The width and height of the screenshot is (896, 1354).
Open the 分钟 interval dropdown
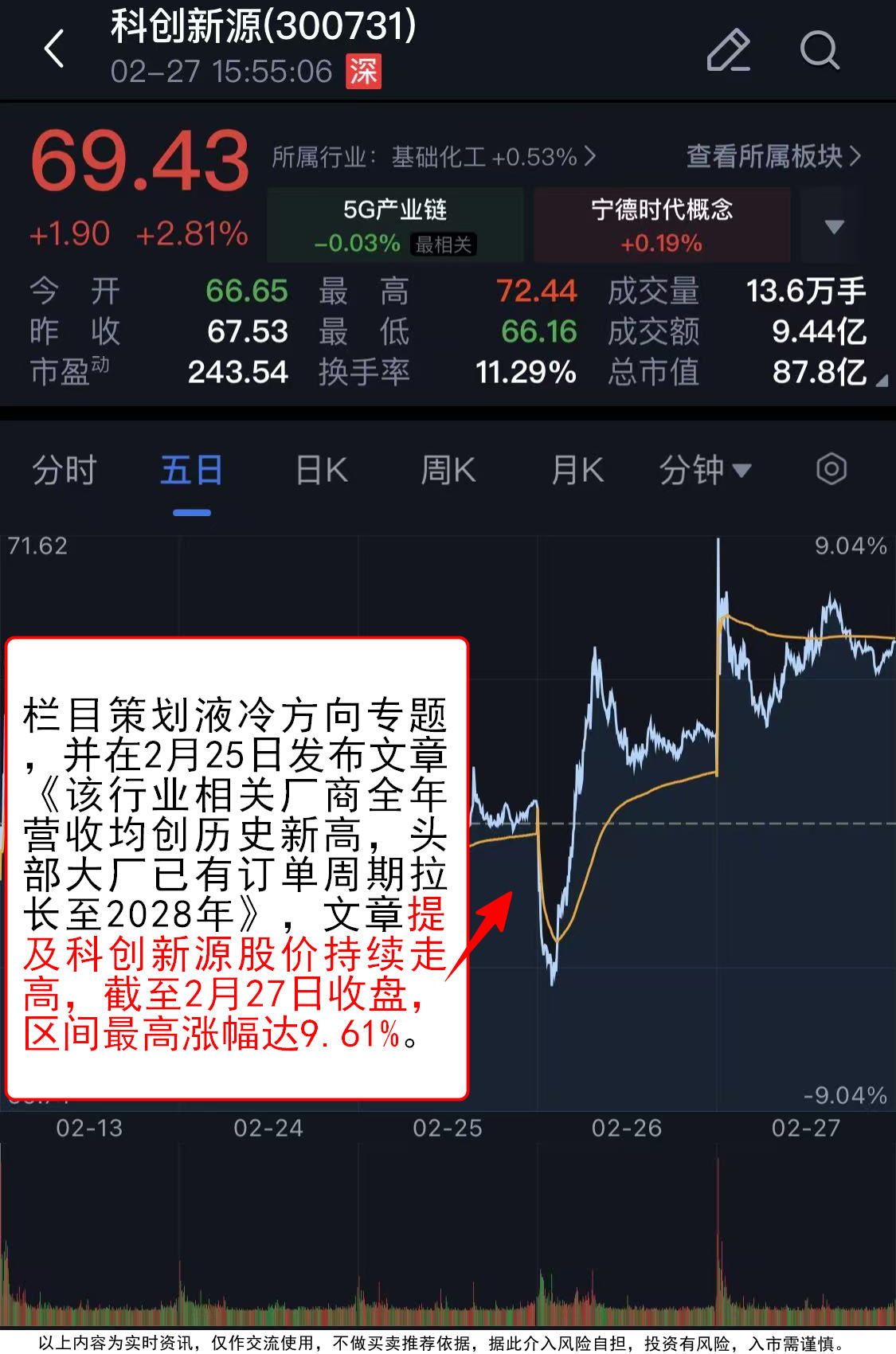coord(705,470)
